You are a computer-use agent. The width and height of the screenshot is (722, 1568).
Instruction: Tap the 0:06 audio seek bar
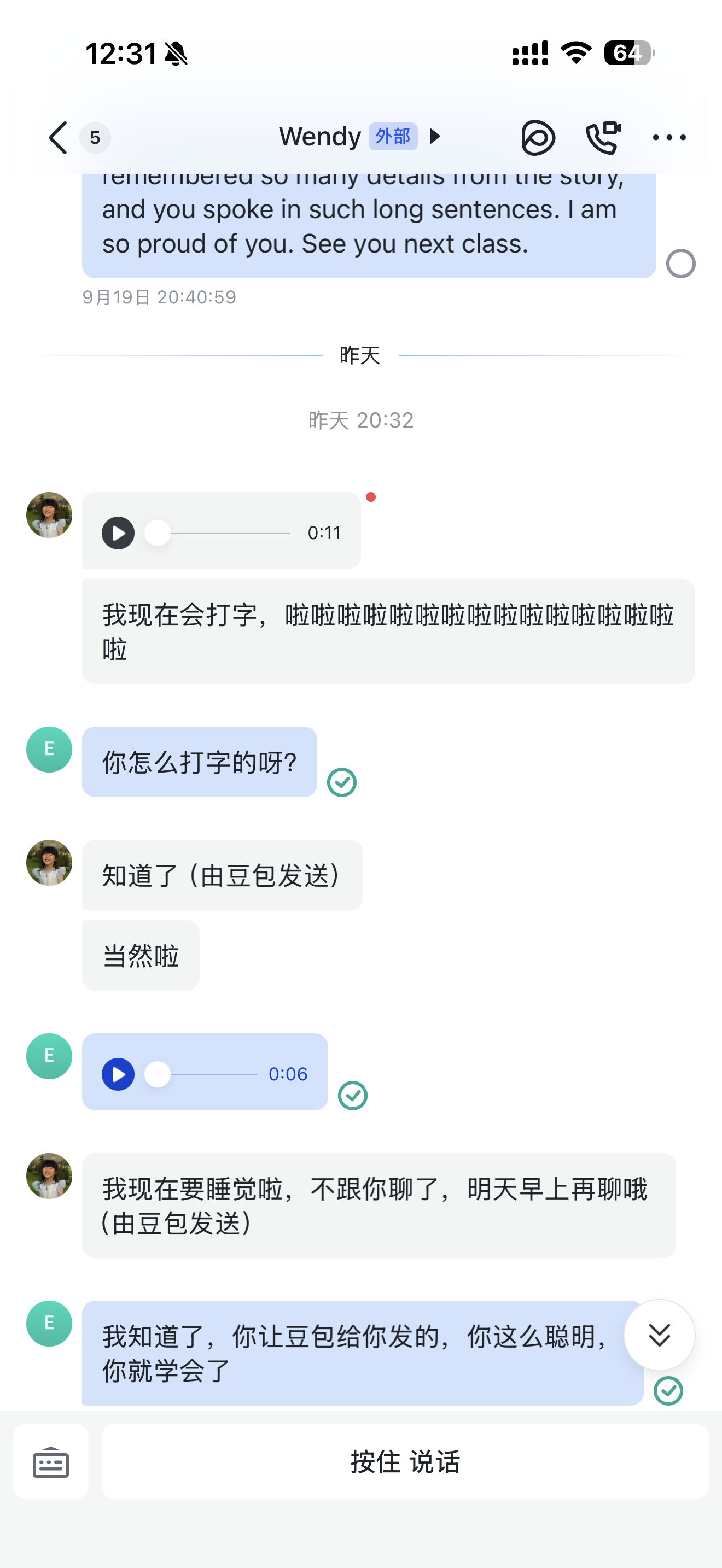(x=201, y=1074)
